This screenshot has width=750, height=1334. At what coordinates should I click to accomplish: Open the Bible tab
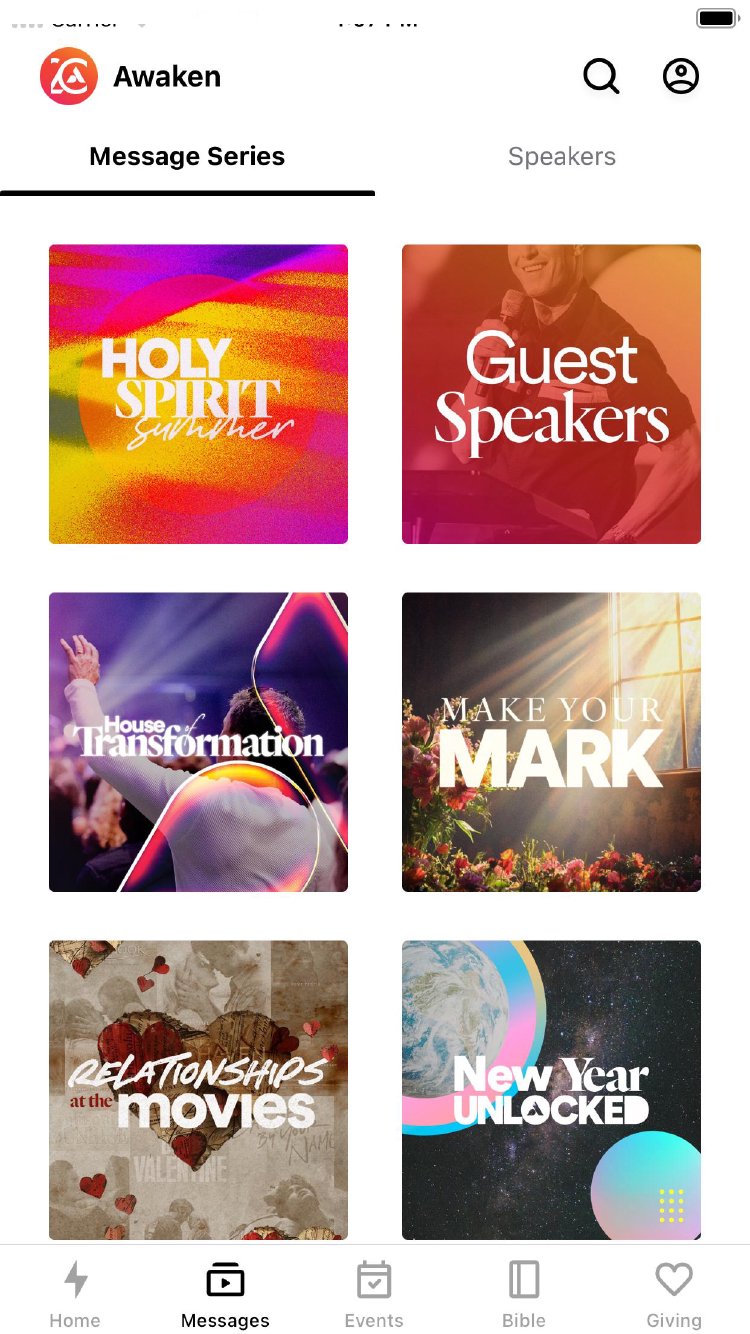pyautogui.click(x=524, y=1294)
